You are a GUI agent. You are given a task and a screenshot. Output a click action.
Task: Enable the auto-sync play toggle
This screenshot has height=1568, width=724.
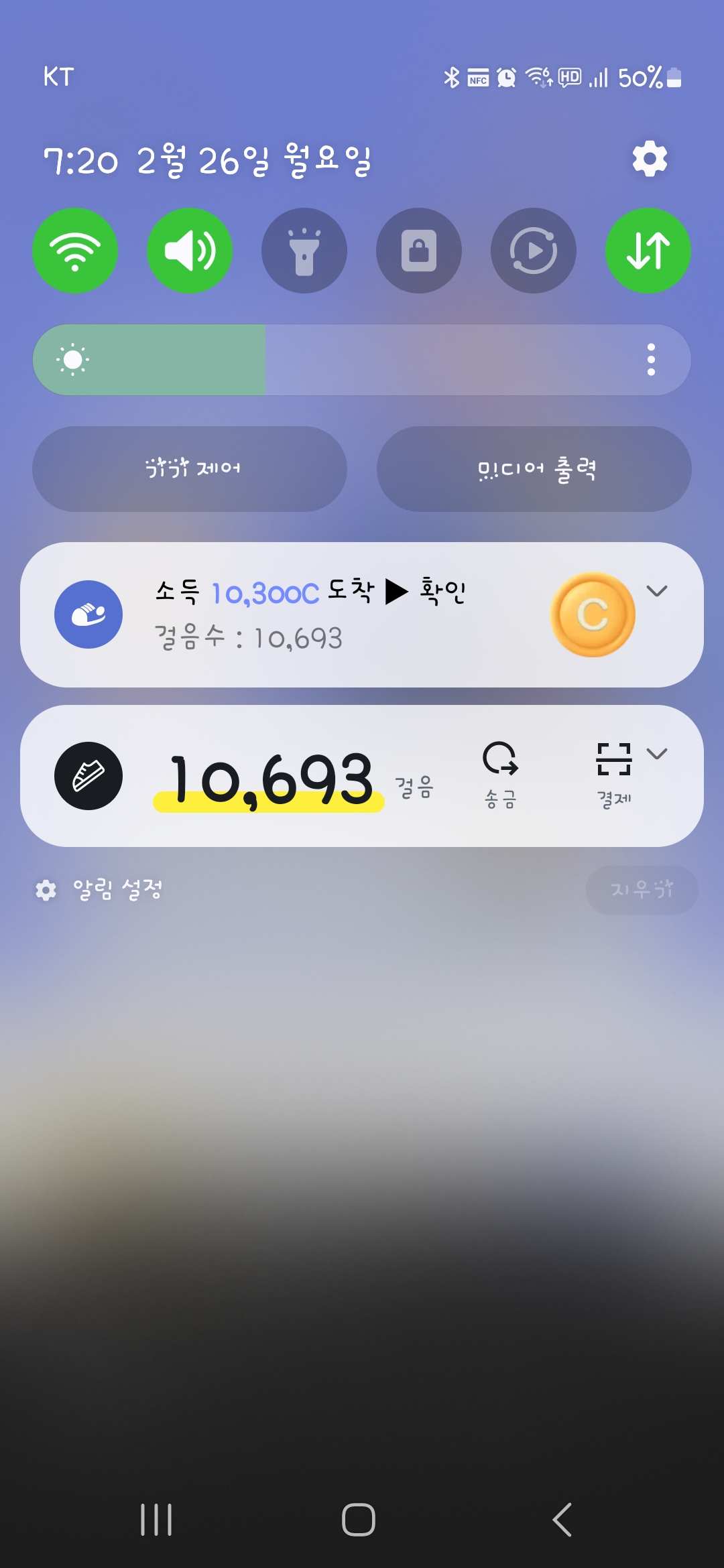click(x=534, y=251)
